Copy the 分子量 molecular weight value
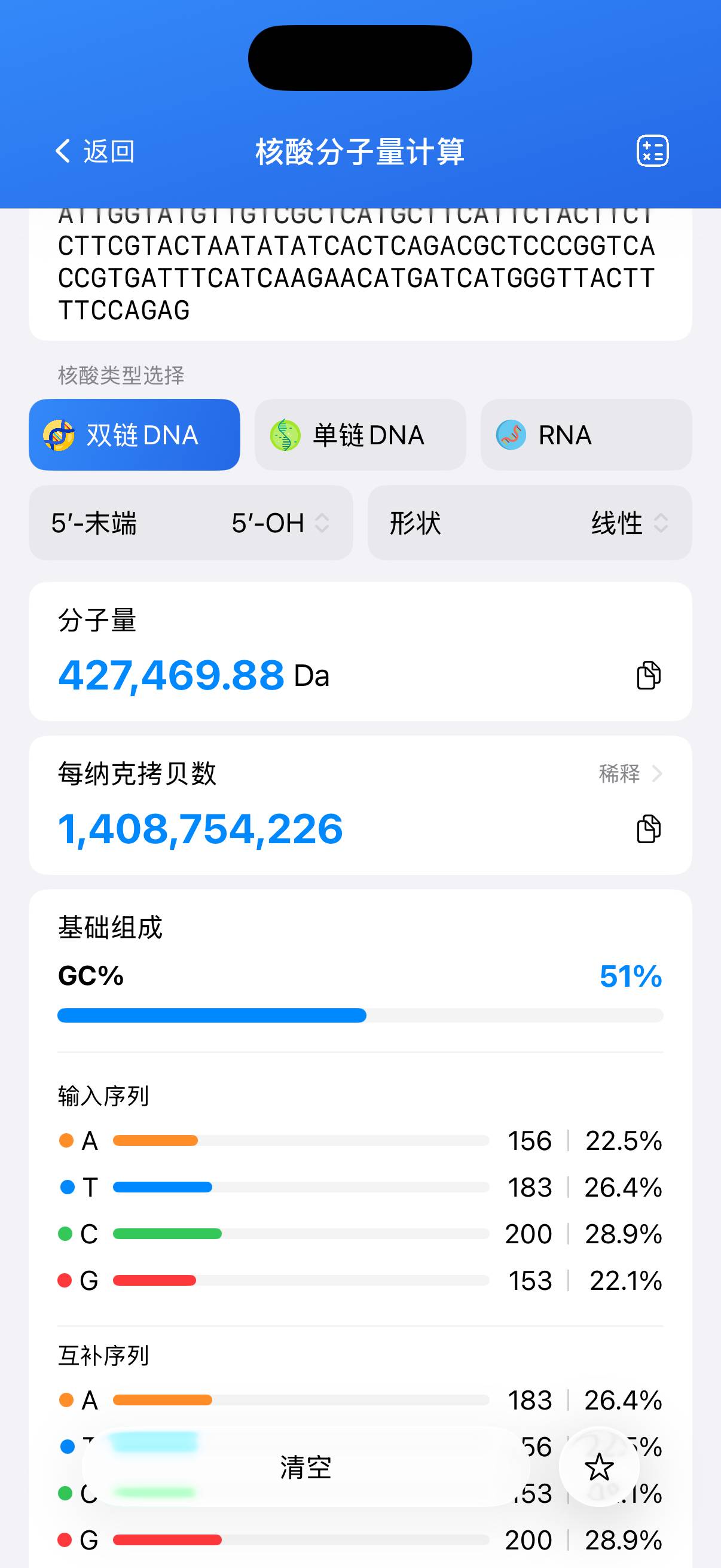The height and width of the screenshot is (1568, 721). click(649, 675)
